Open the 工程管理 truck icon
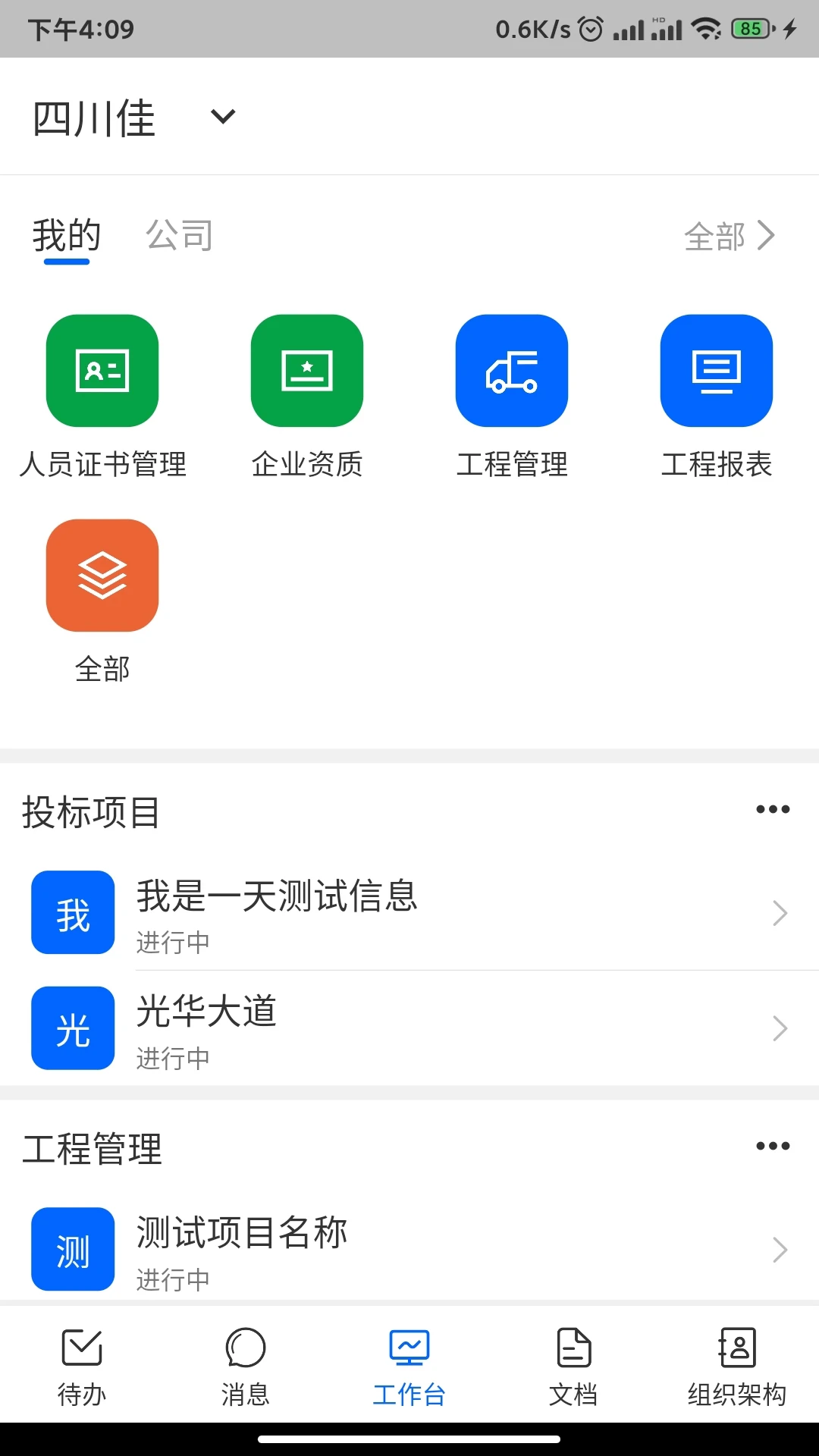The image size is (819, 1456). 512,370
